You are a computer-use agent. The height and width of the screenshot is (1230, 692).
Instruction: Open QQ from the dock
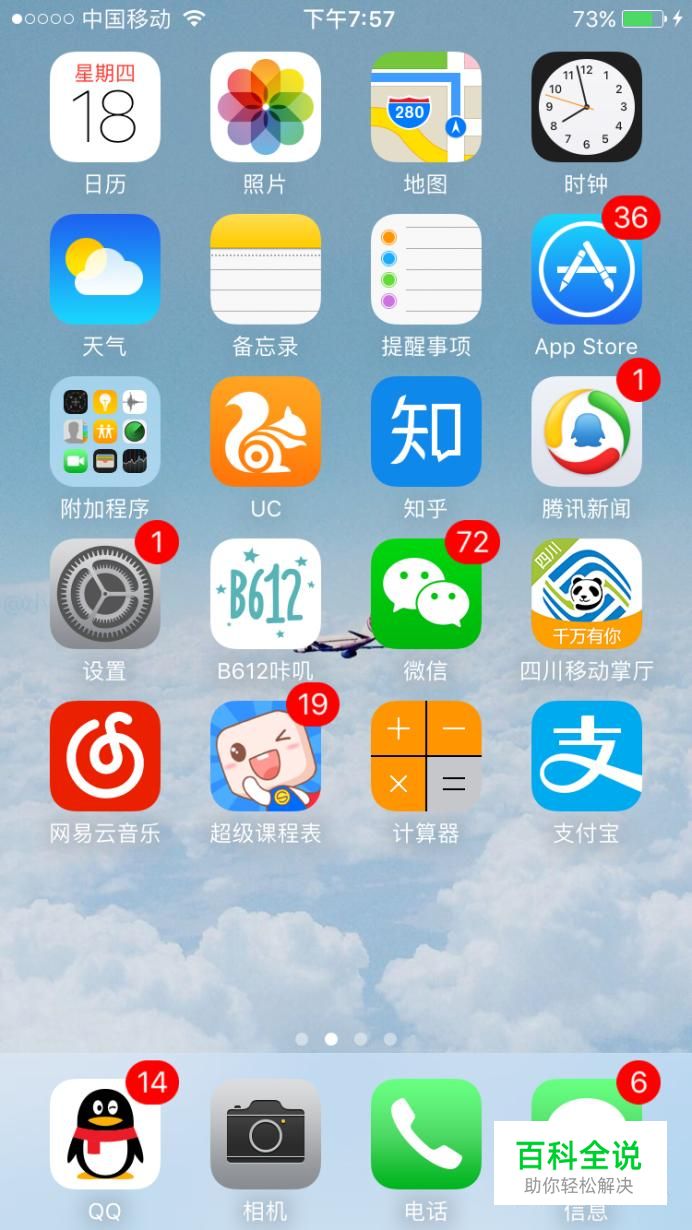tap(105, 1133)
